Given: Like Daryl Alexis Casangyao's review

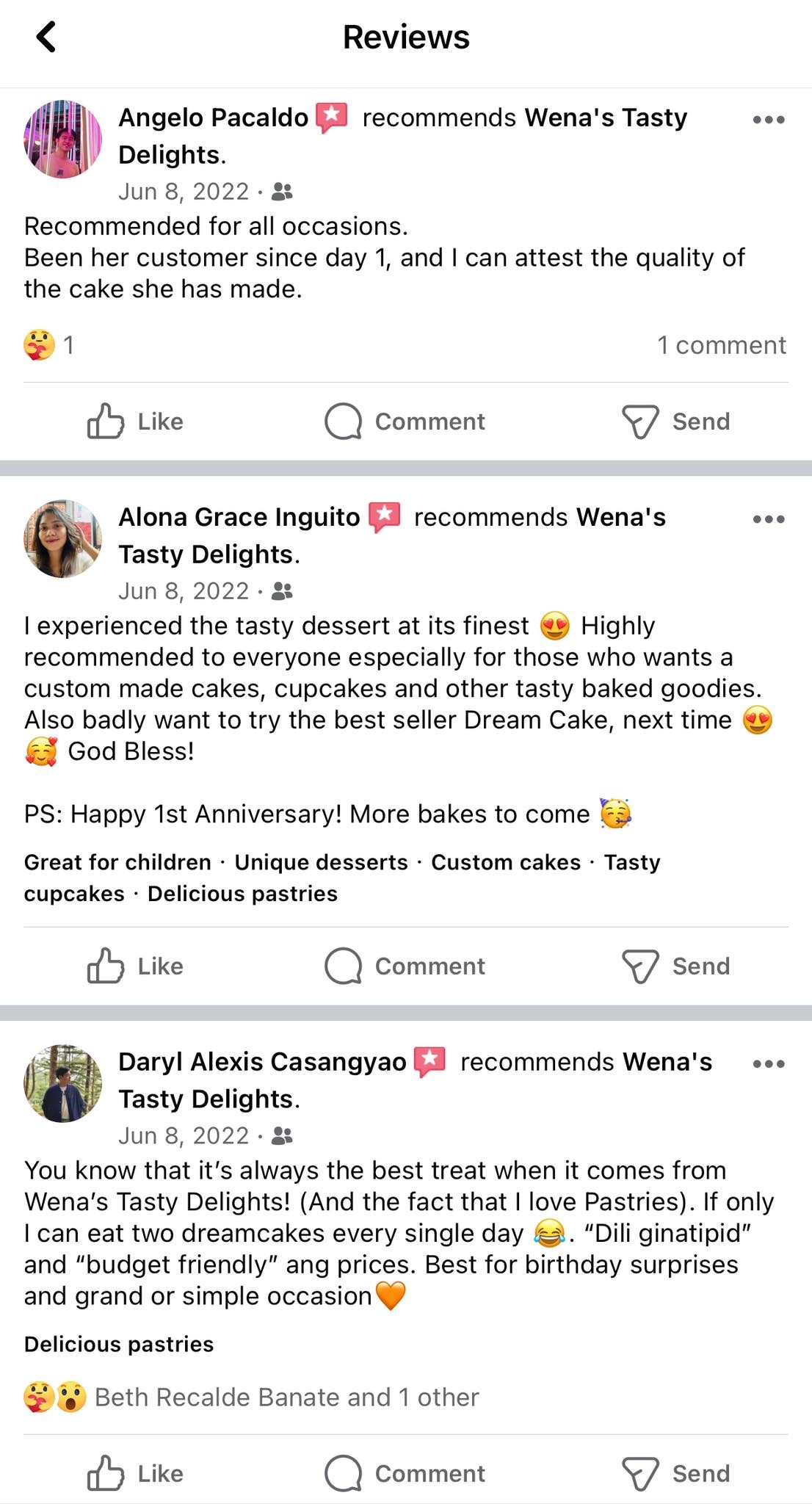Looking at the screenshot, I should tap(135, 1474).
